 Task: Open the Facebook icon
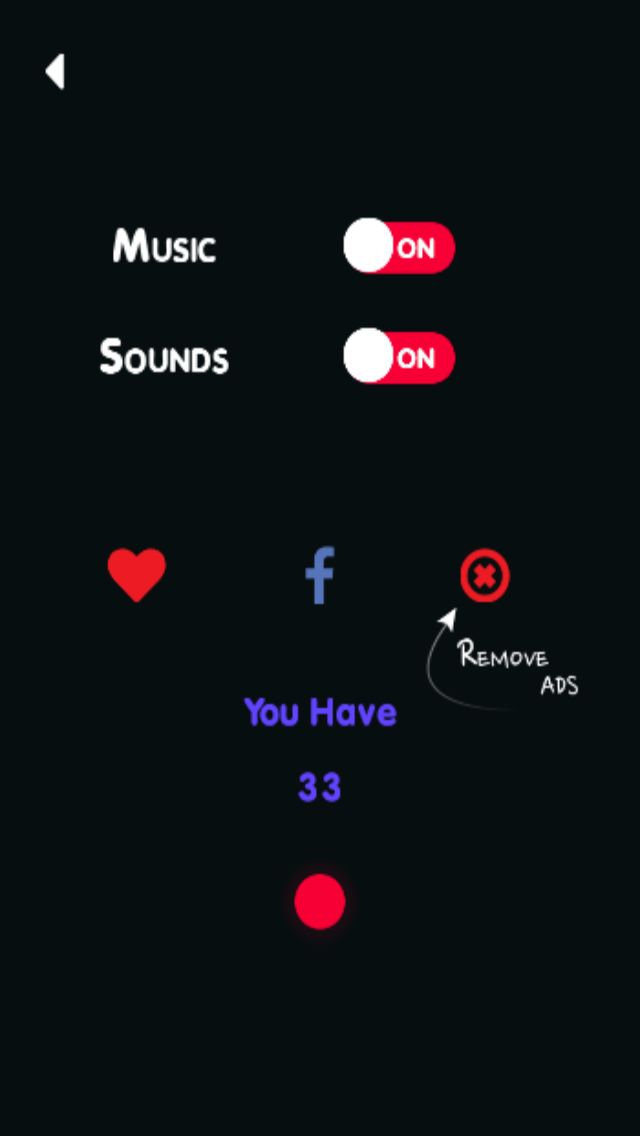pos(320,575)
